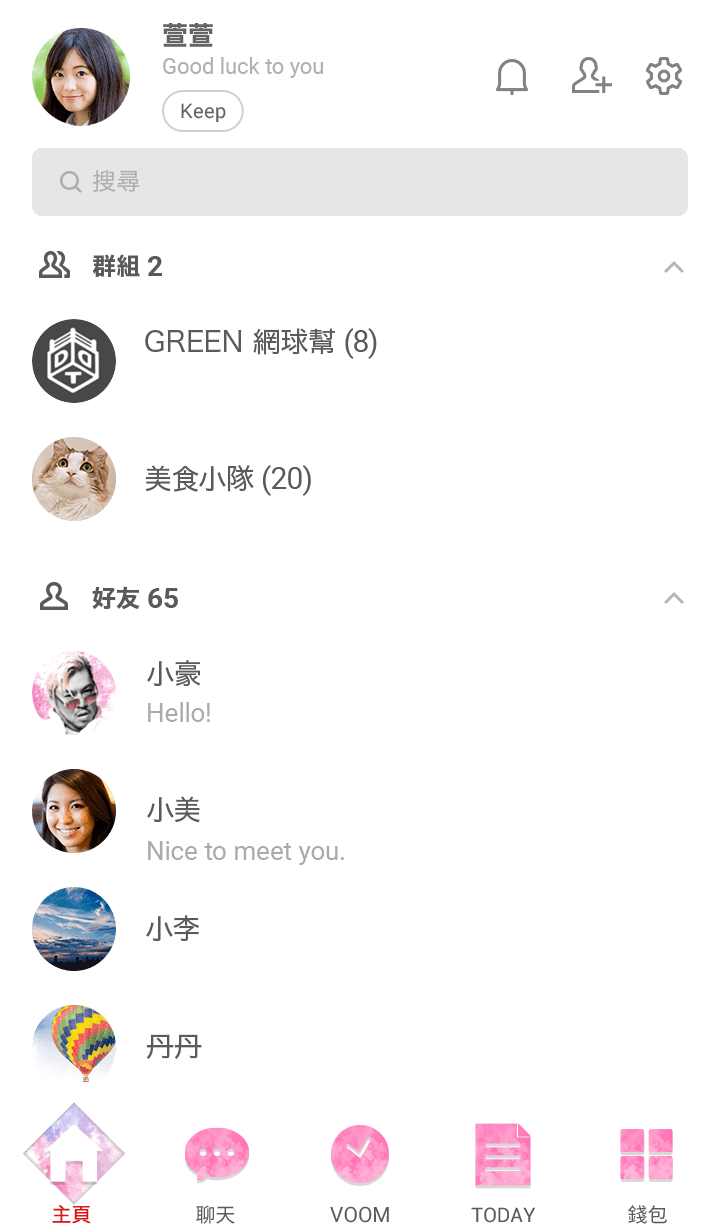Image resolution: width=720 pixels, height=1232 pixels.
Task: Collapse the 群組 2 section
Action: [x=674, y=267]
